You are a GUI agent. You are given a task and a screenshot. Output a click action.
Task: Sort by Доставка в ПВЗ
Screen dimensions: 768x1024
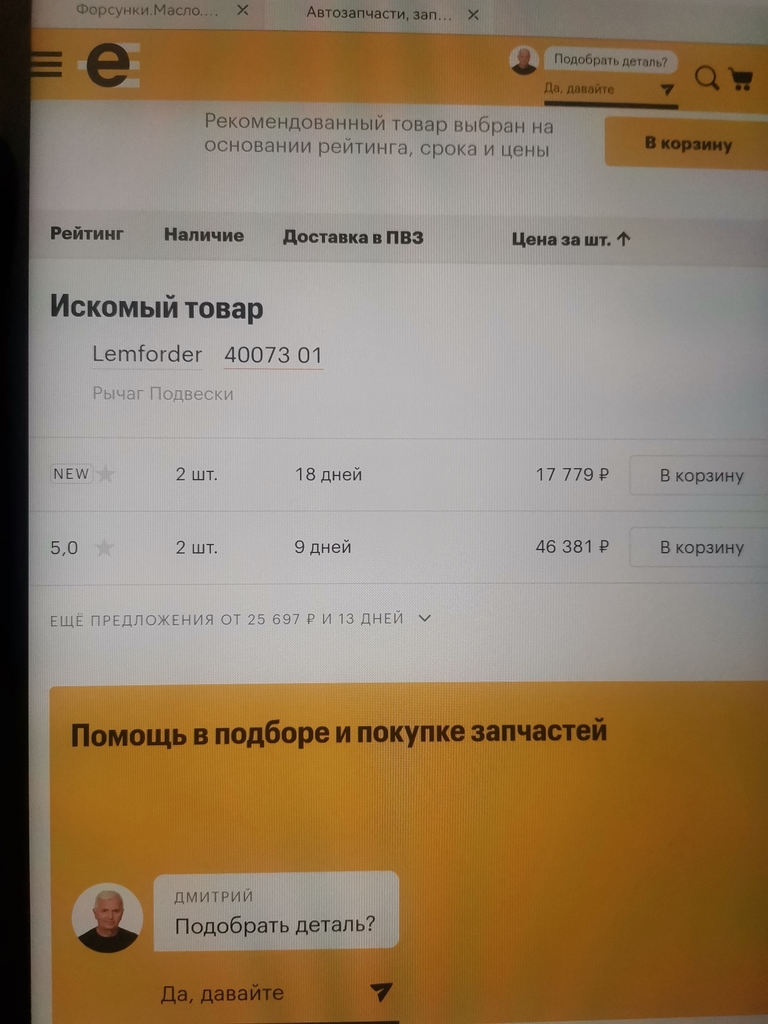[x=353, y=237]
